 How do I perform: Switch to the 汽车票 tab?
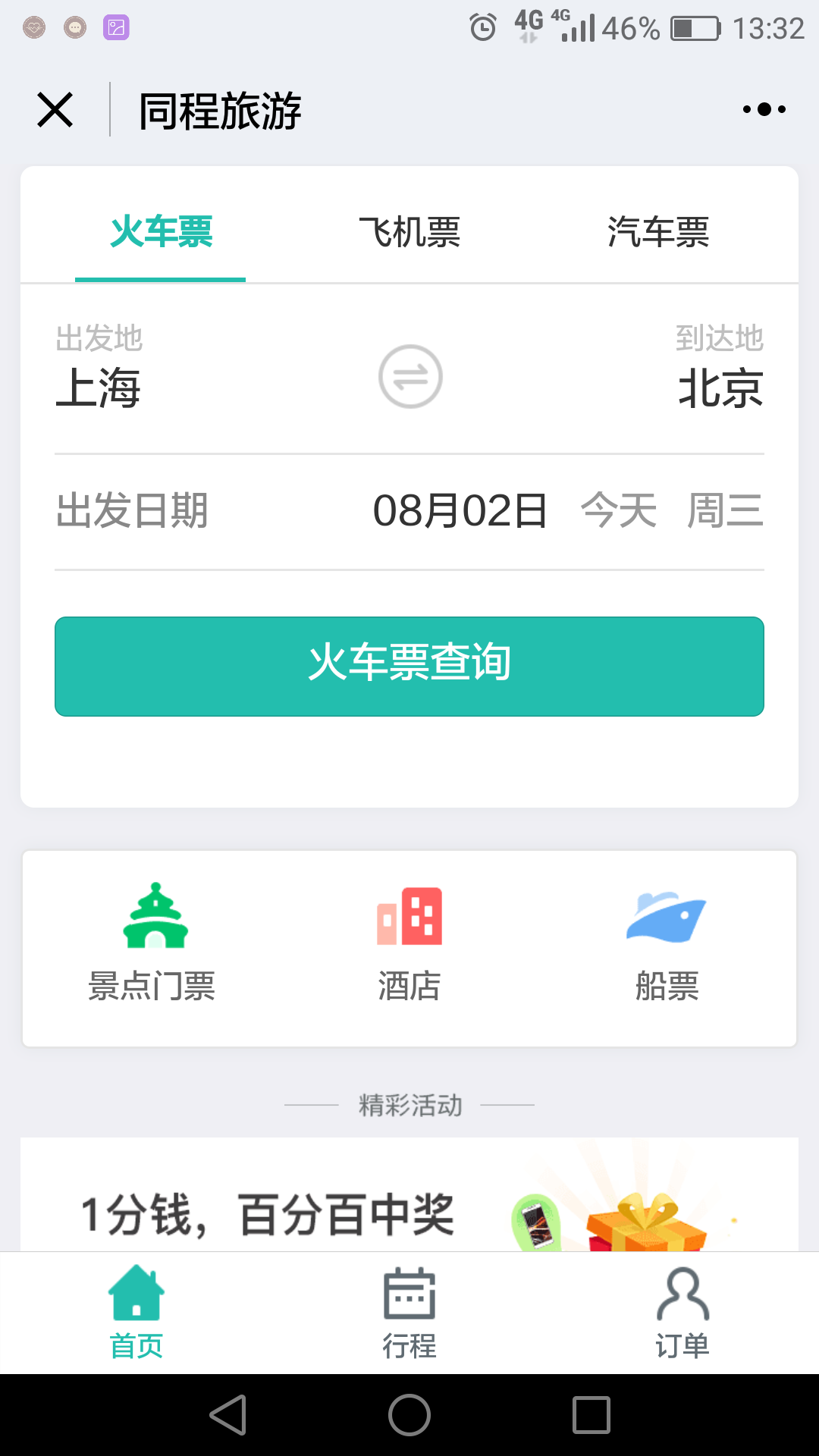[657, 232]
